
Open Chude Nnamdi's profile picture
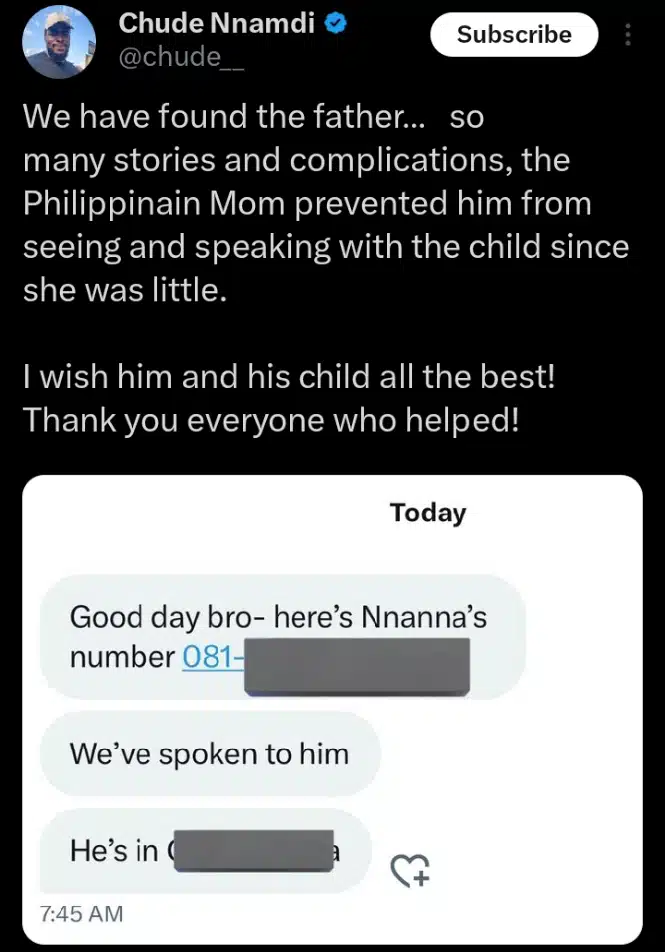[59, 41]
